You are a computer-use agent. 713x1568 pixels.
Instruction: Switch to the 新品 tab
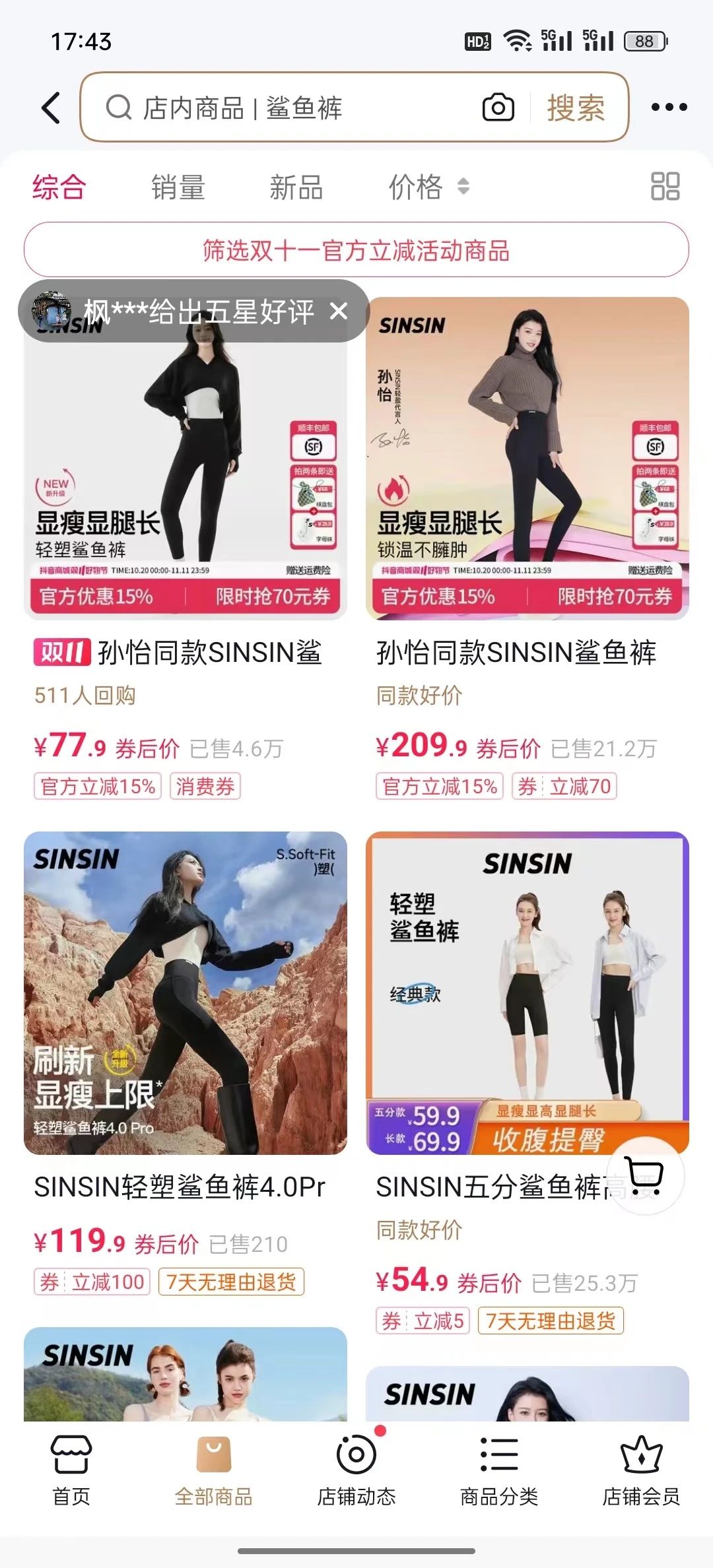[x=296, y=187]
